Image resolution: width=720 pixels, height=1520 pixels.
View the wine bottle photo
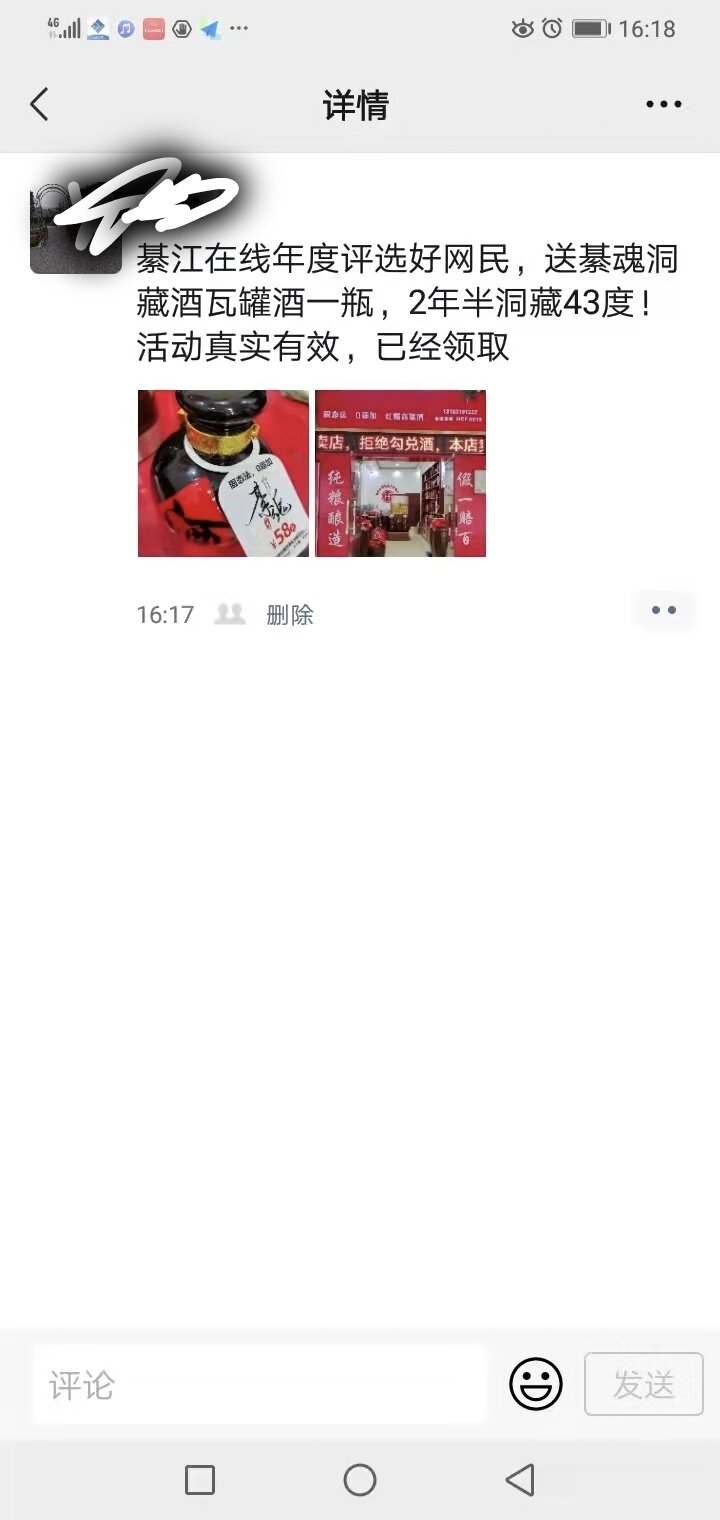click(x=223, y=473)
